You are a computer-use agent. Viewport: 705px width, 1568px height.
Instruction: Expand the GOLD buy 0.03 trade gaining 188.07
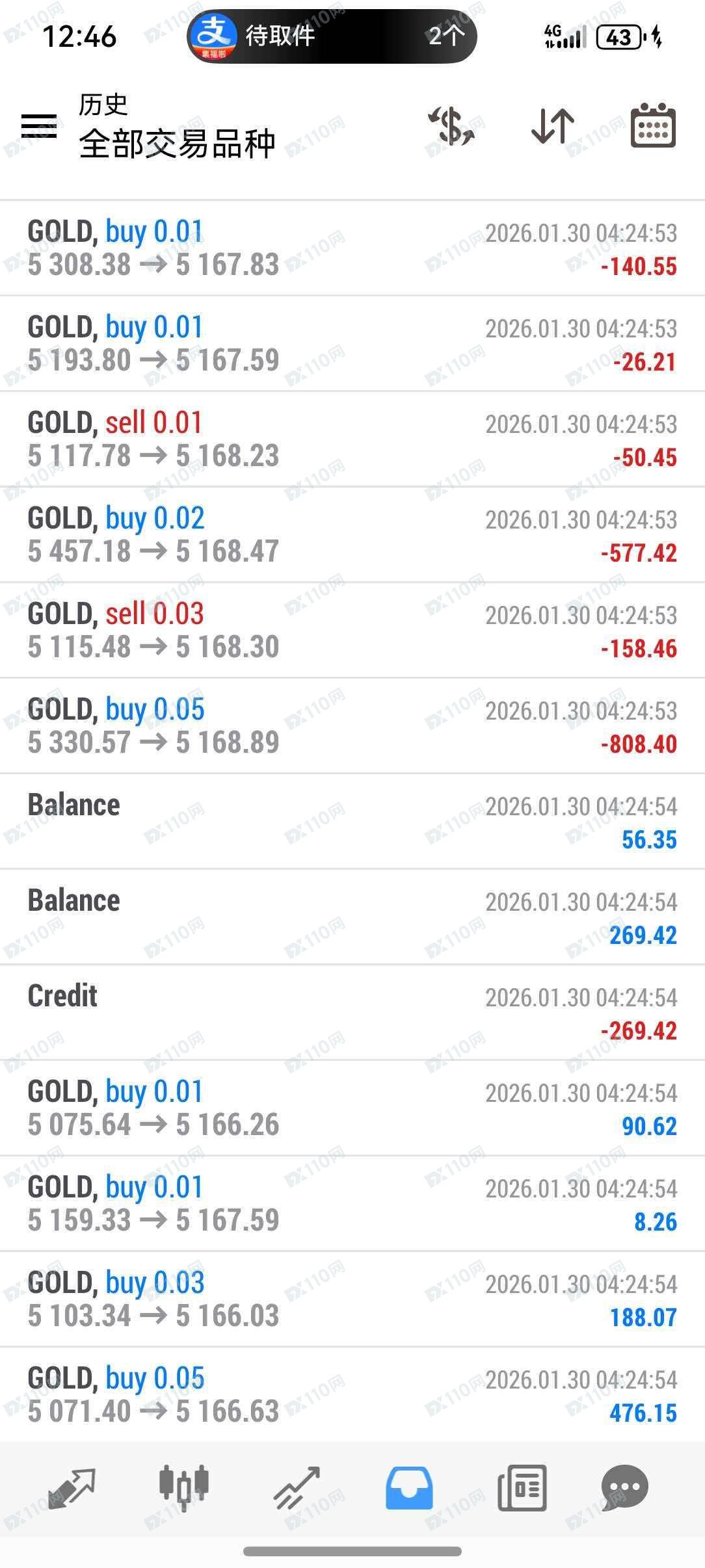(352, 1300)
